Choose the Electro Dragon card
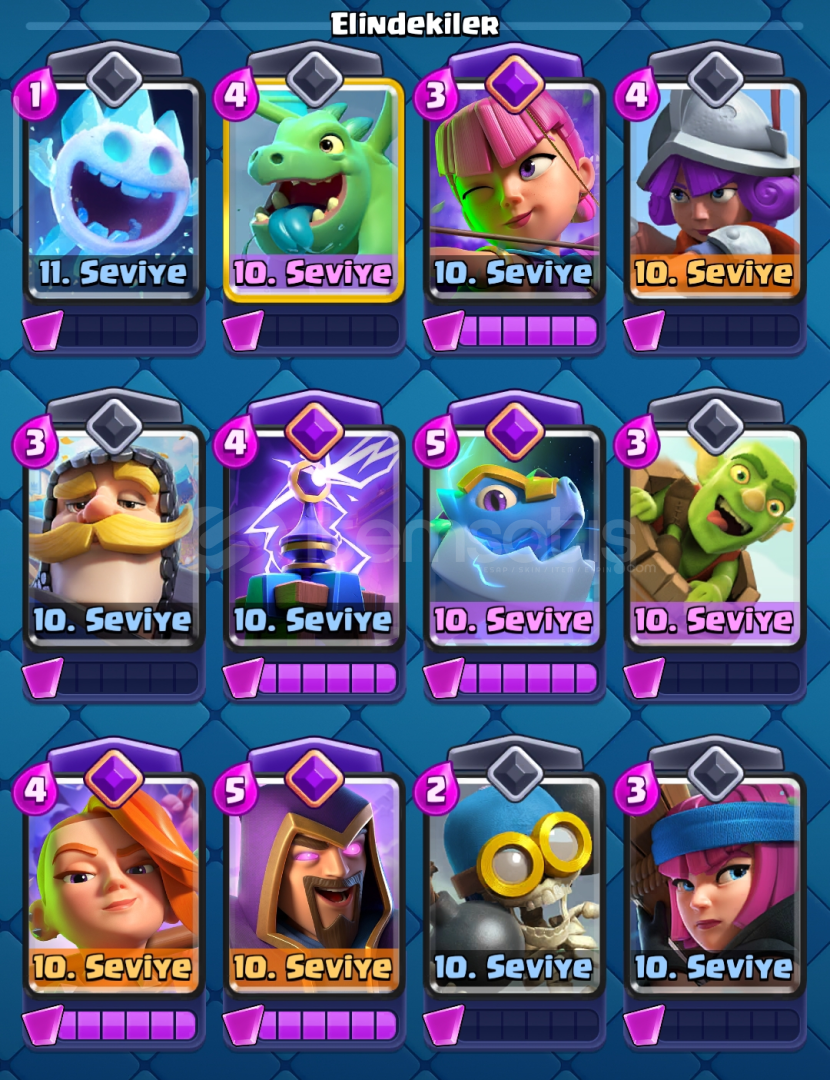 514,537
